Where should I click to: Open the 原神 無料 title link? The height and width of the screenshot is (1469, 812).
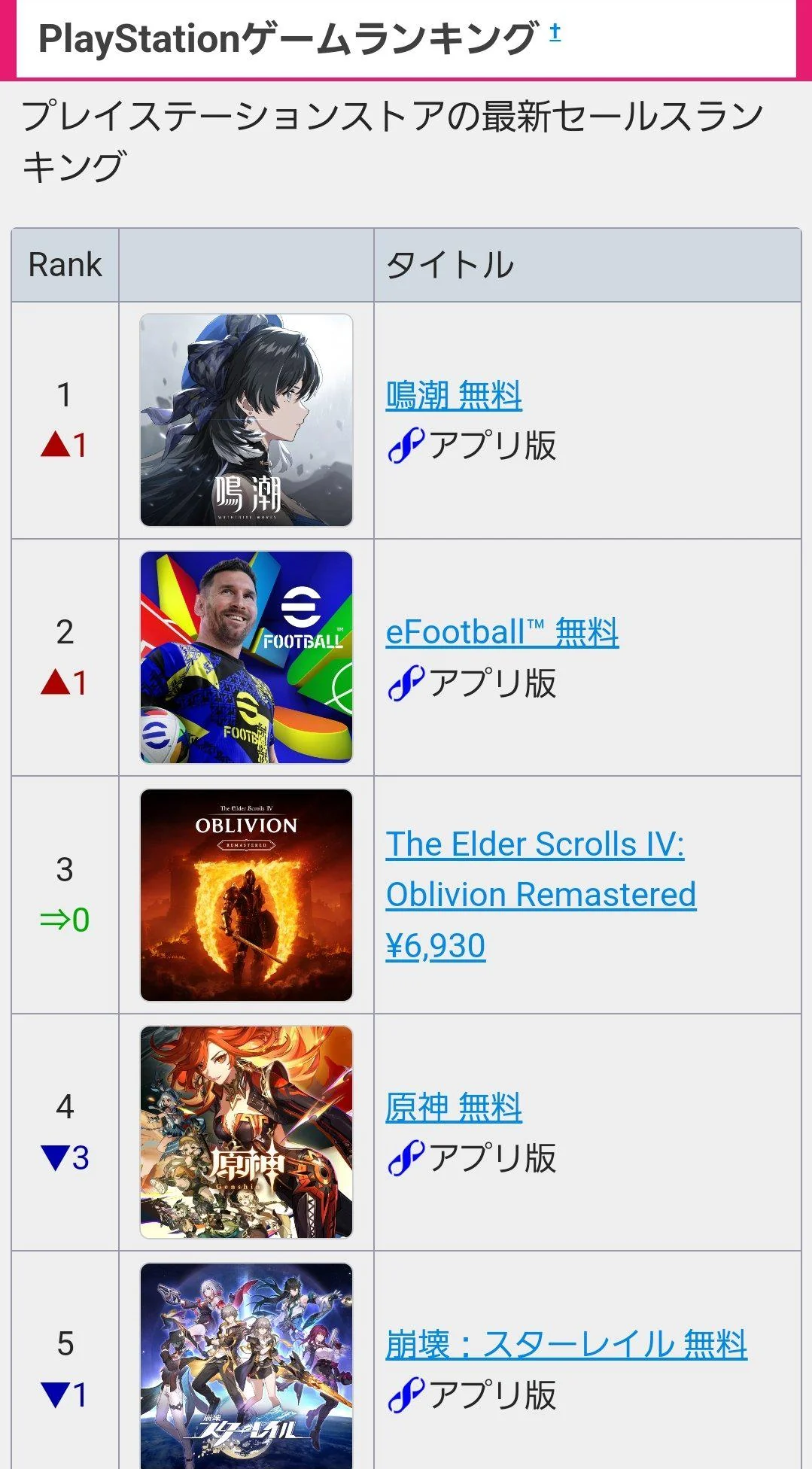coord(453,1108)
